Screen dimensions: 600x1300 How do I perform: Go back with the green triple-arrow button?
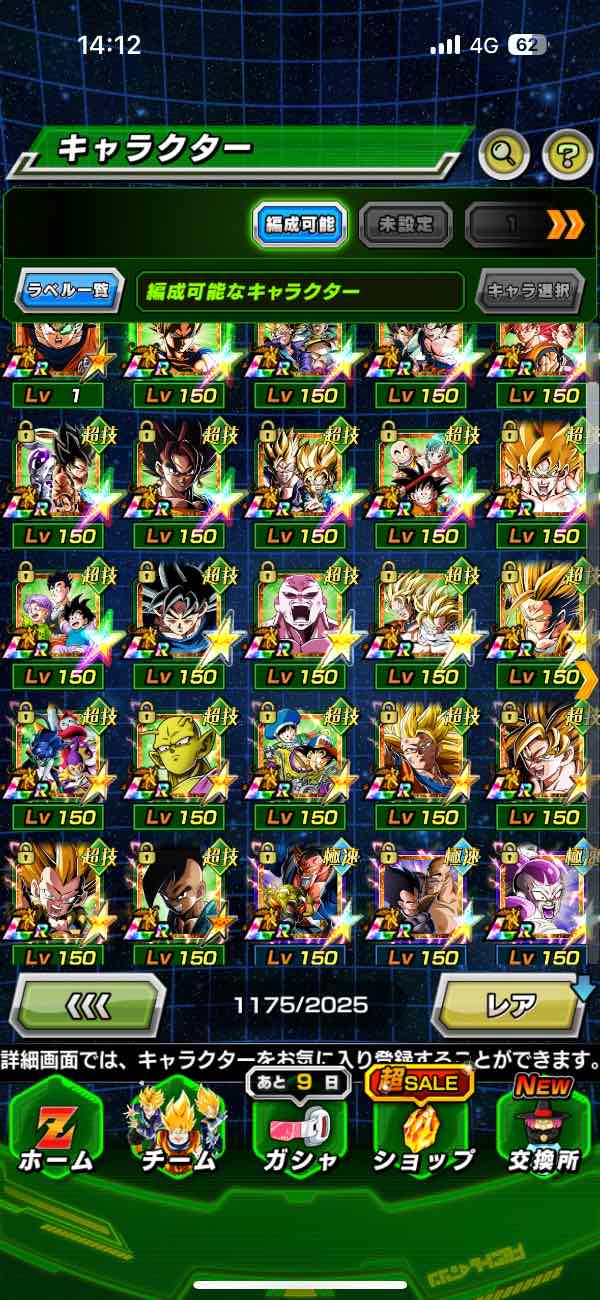(x=88, y=1003)
